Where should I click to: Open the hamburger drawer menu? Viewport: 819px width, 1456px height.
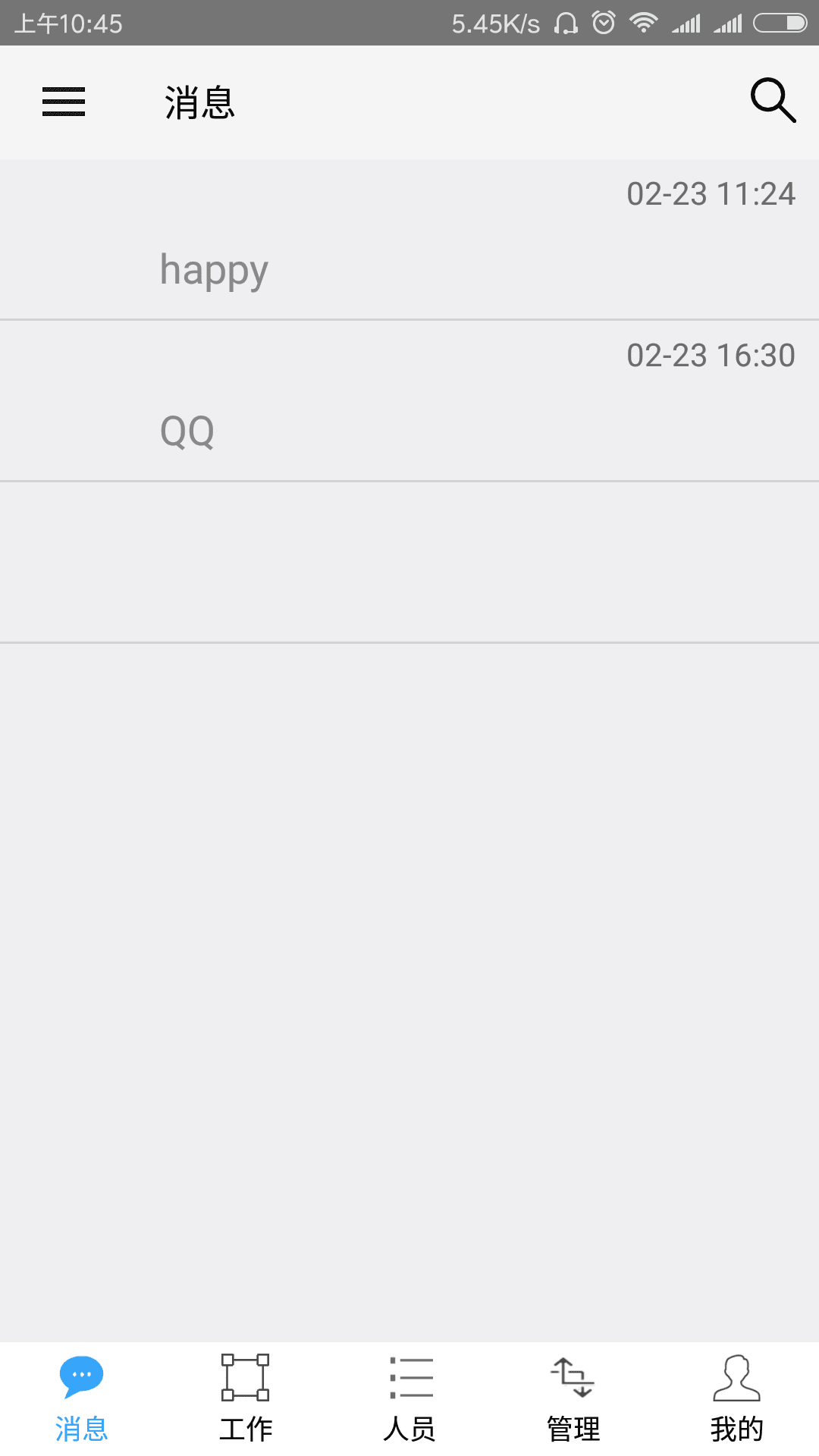point(64,102)
